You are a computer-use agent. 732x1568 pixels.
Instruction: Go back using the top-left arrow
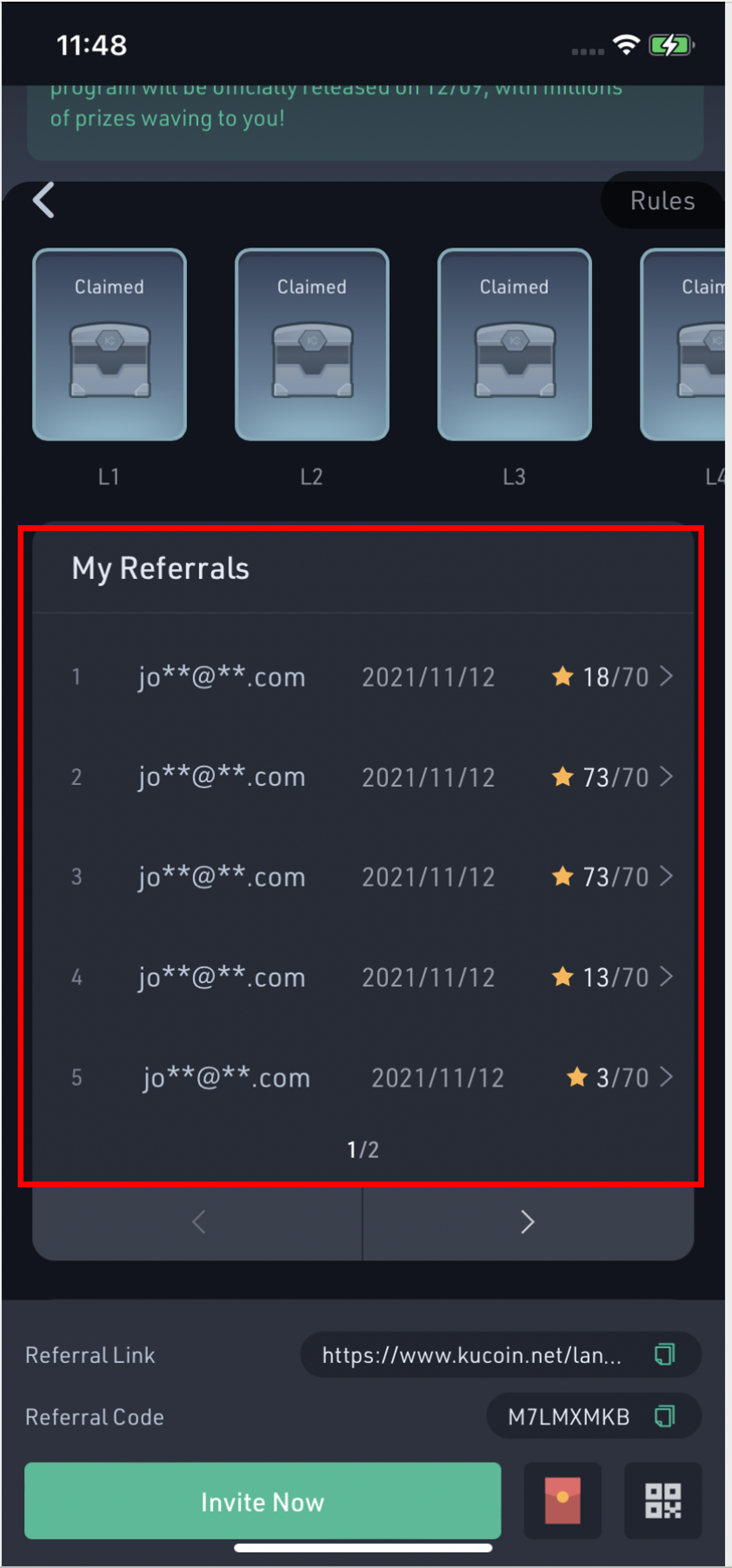(x=44, y=201)
